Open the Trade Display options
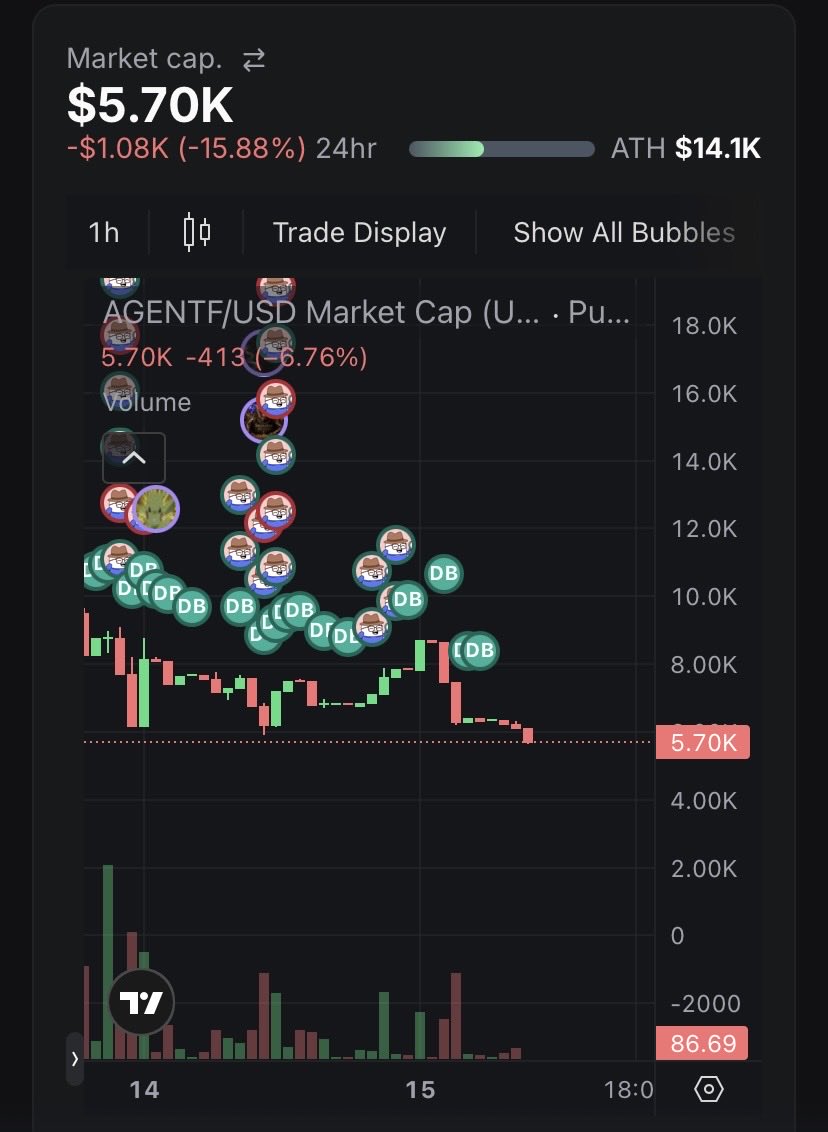 (359, 232)
